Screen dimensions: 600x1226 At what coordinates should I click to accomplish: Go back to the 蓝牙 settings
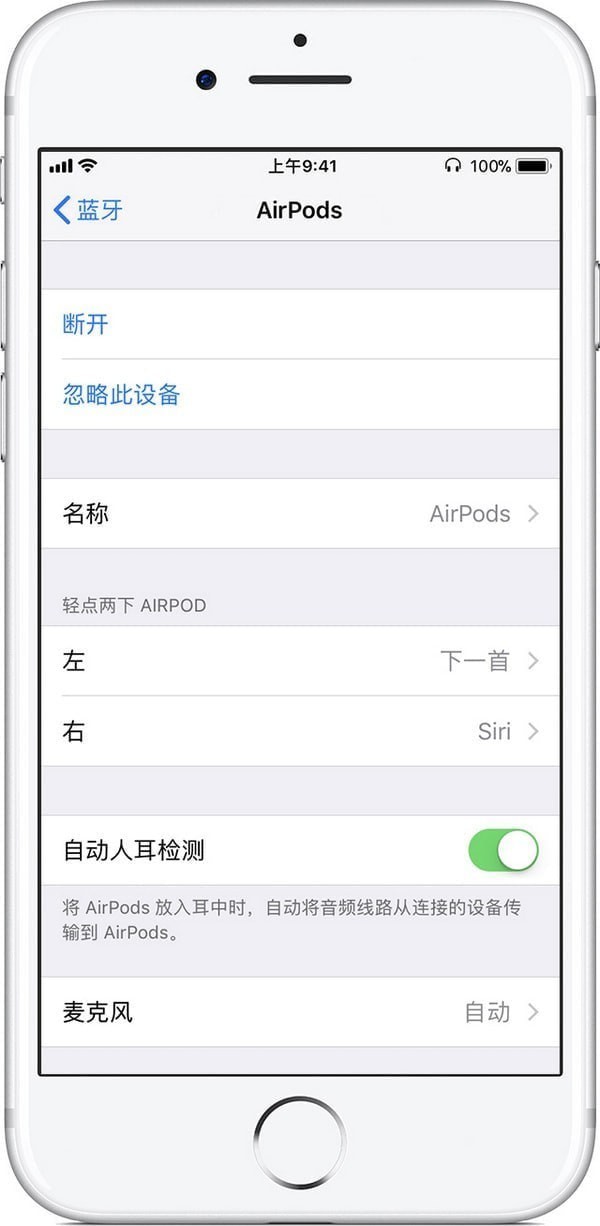tap(88, 210)
